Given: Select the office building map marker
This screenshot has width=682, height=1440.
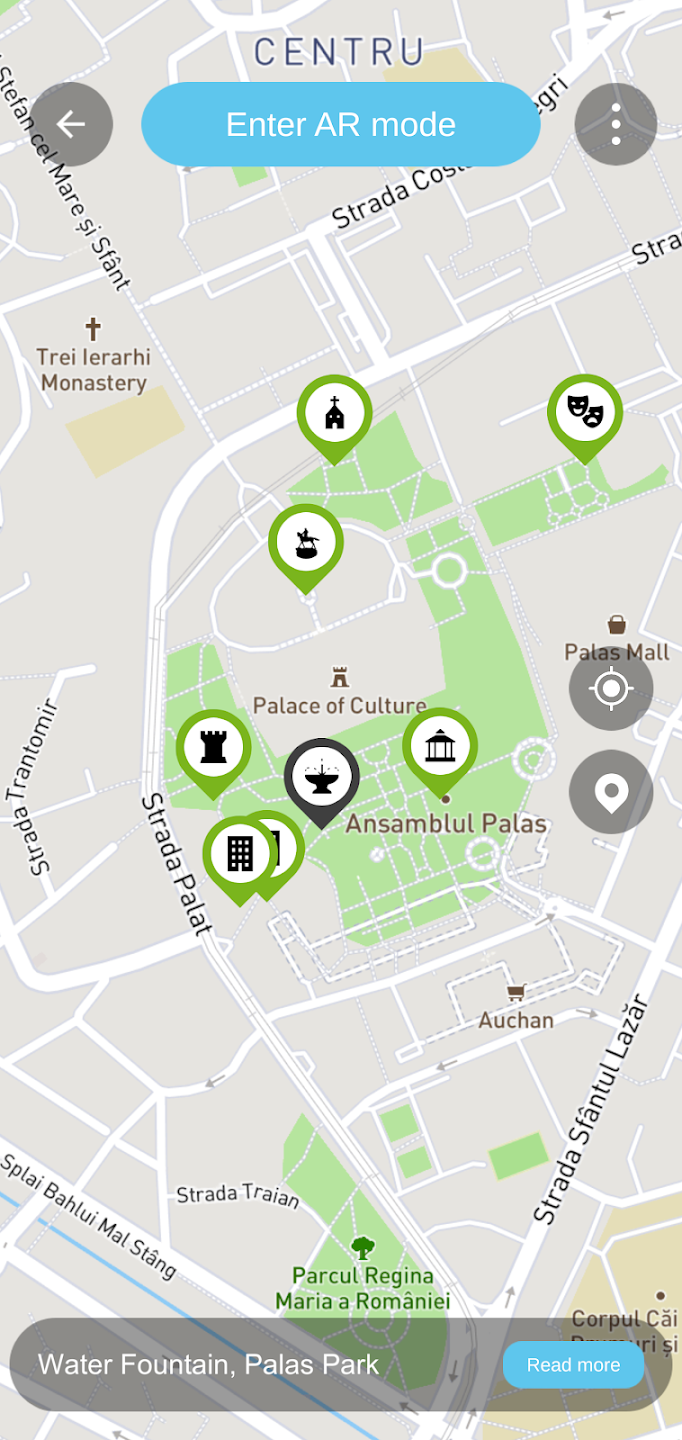Looking at the screenshot, I should pyautogui.click(x=239, y=854).
